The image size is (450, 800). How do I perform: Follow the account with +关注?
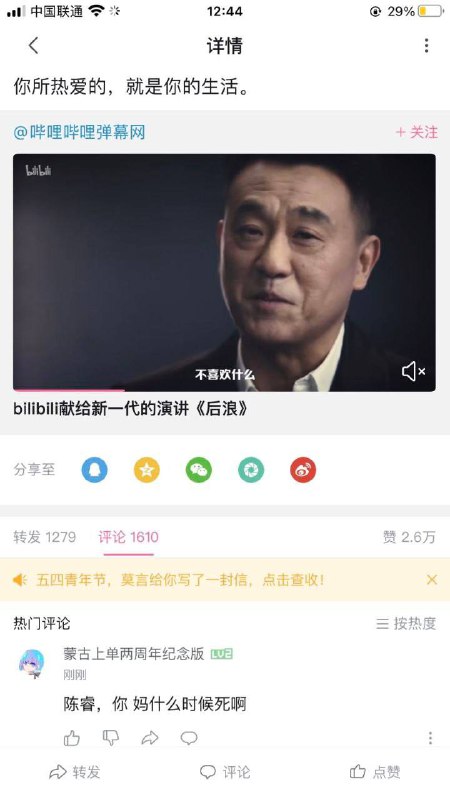click(x=416, y=132)
